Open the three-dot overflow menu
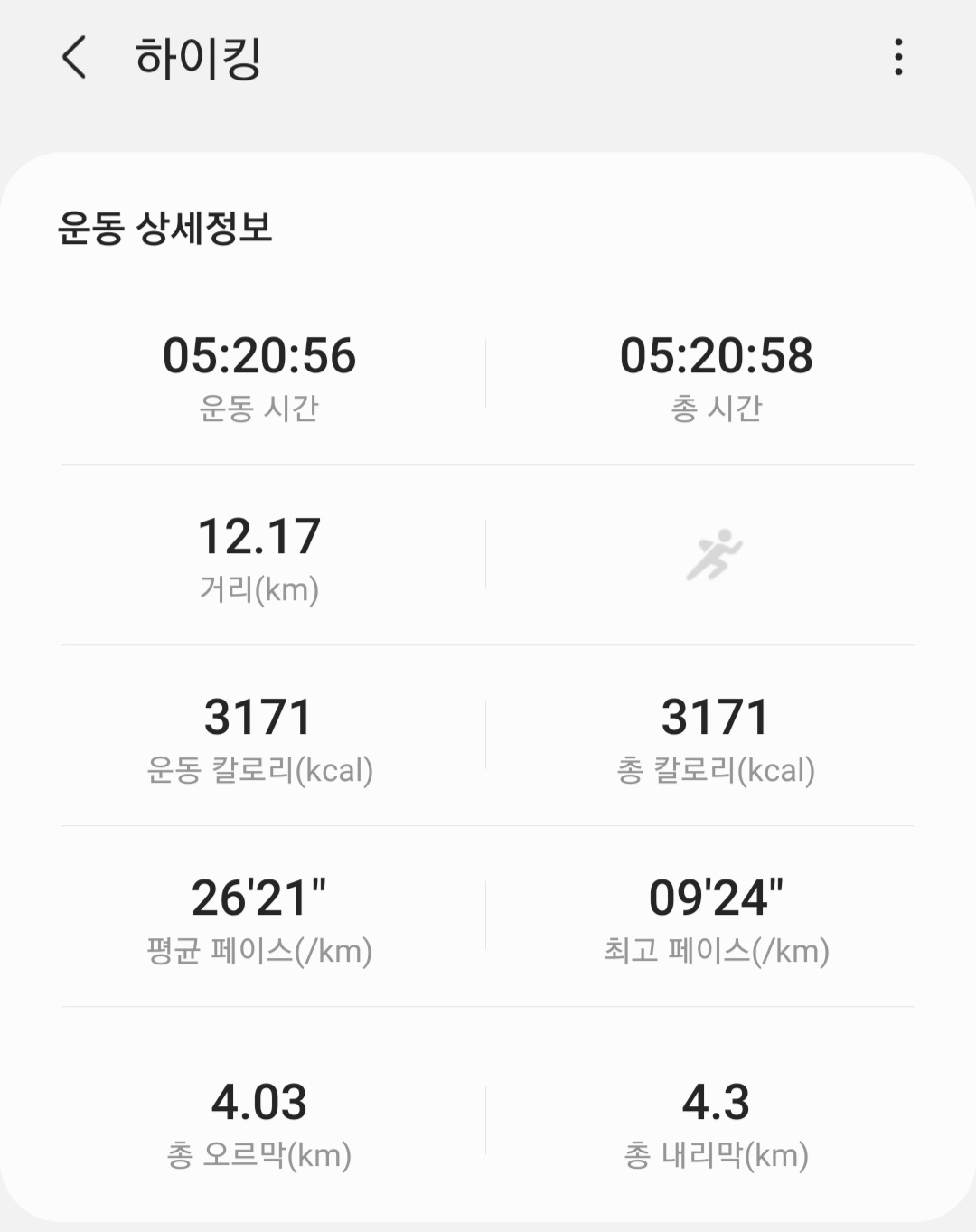 897,57
